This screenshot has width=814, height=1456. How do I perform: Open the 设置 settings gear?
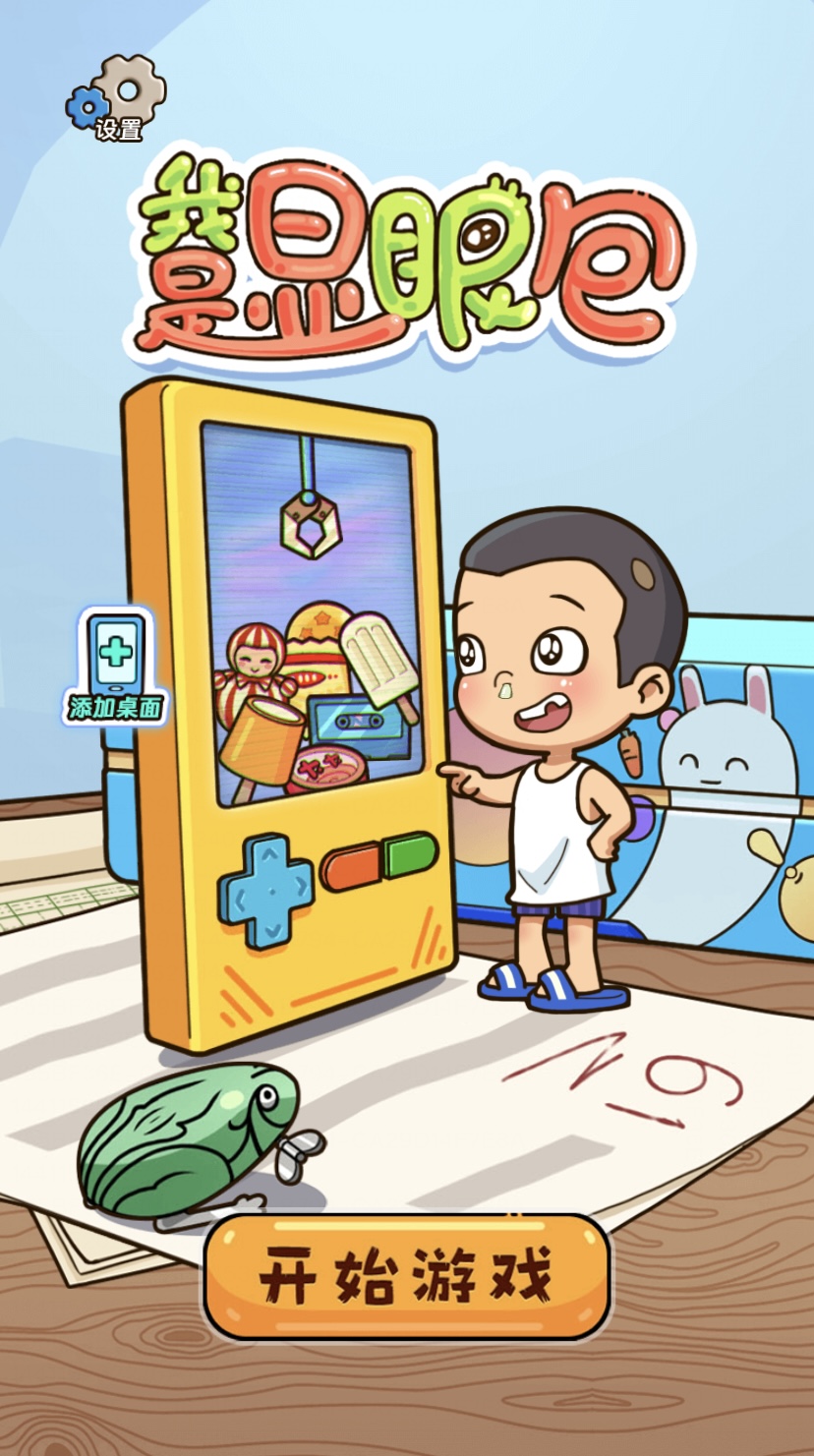coord(117,98)
